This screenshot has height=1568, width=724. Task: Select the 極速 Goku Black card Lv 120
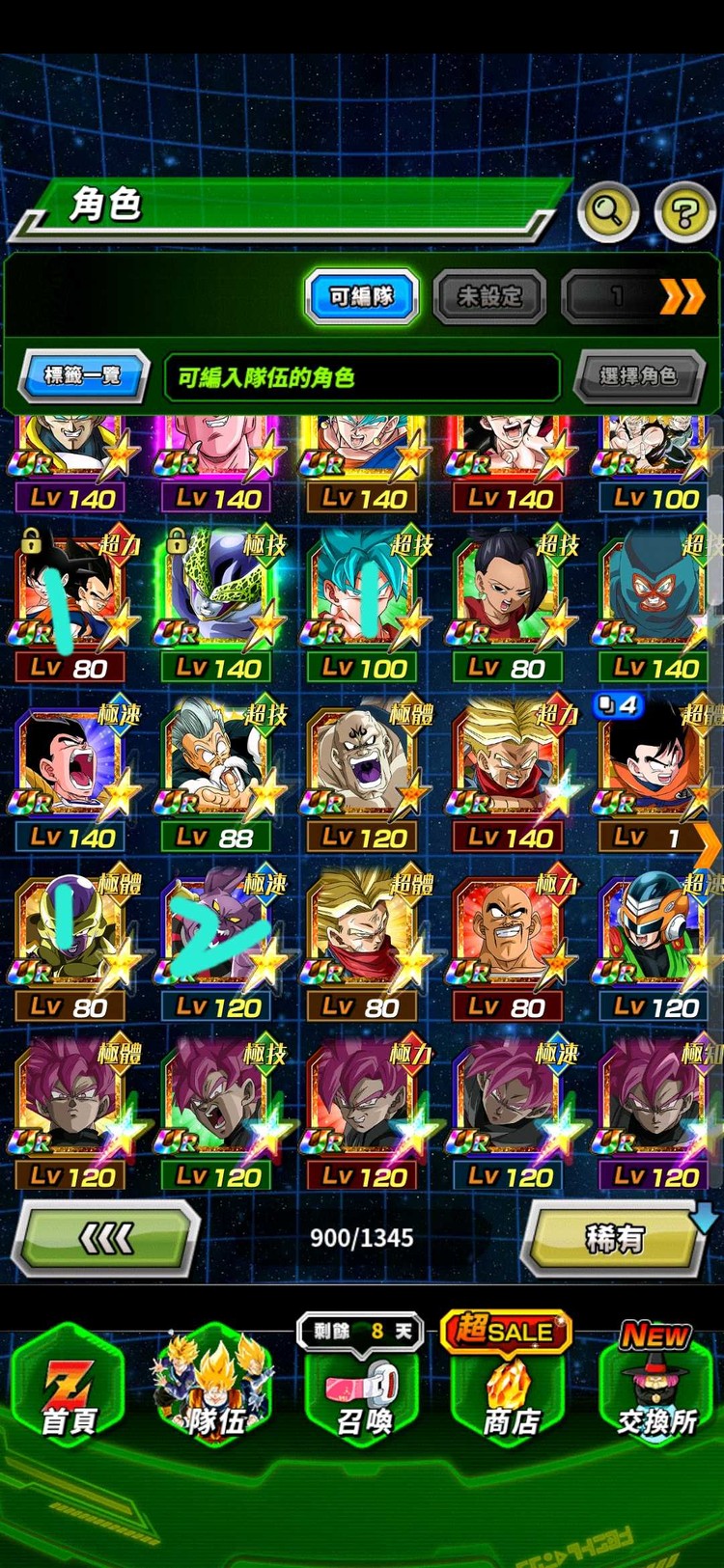510,1112
